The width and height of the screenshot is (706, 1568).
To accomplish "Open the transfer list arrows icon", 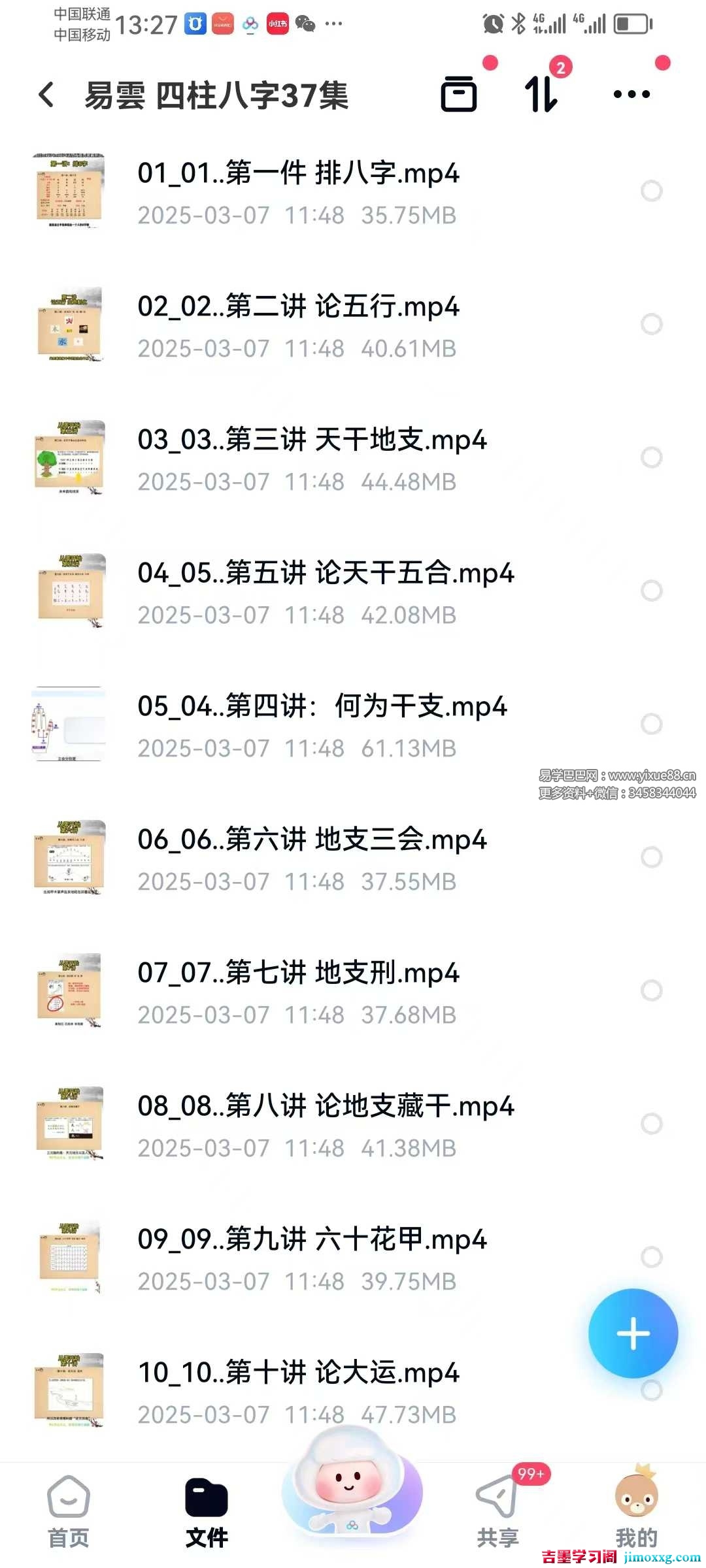I will click(541, 94).
